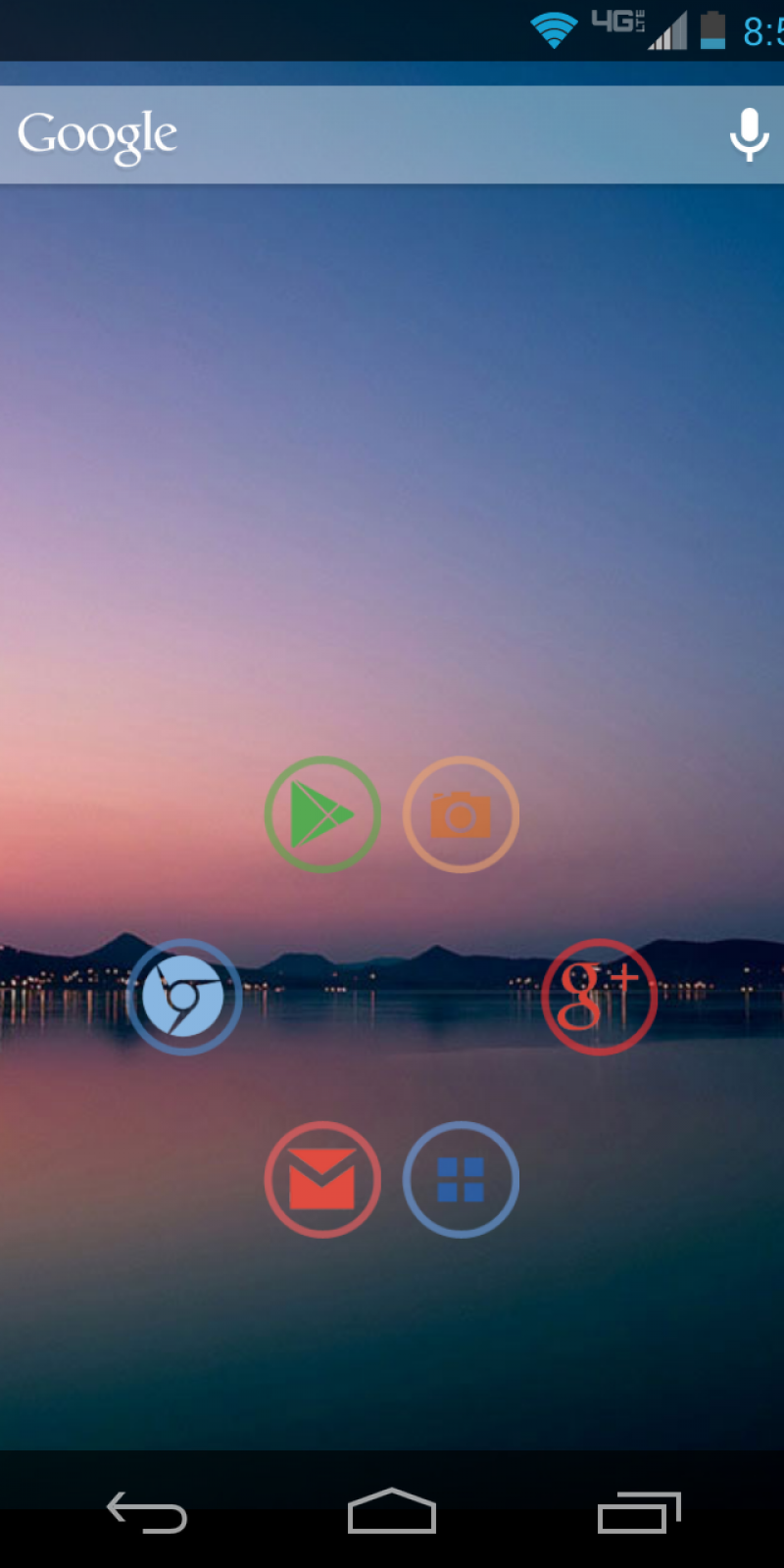Open the Gmail app

322,1179
